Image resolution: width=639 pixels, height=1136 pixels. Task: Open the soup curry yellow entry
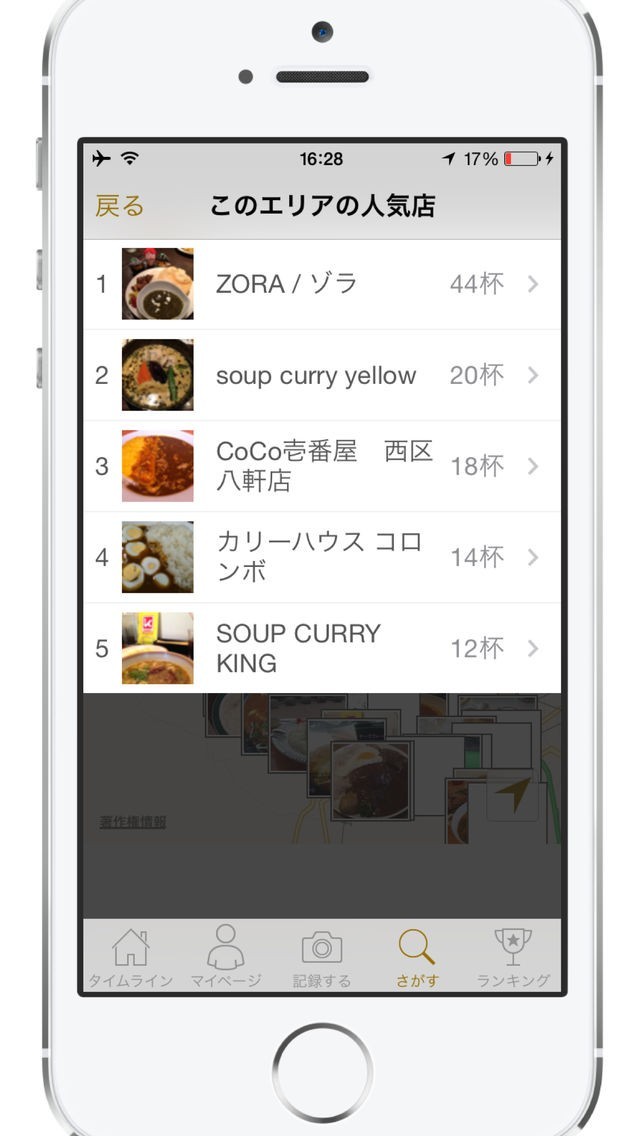tap(322, 376)
